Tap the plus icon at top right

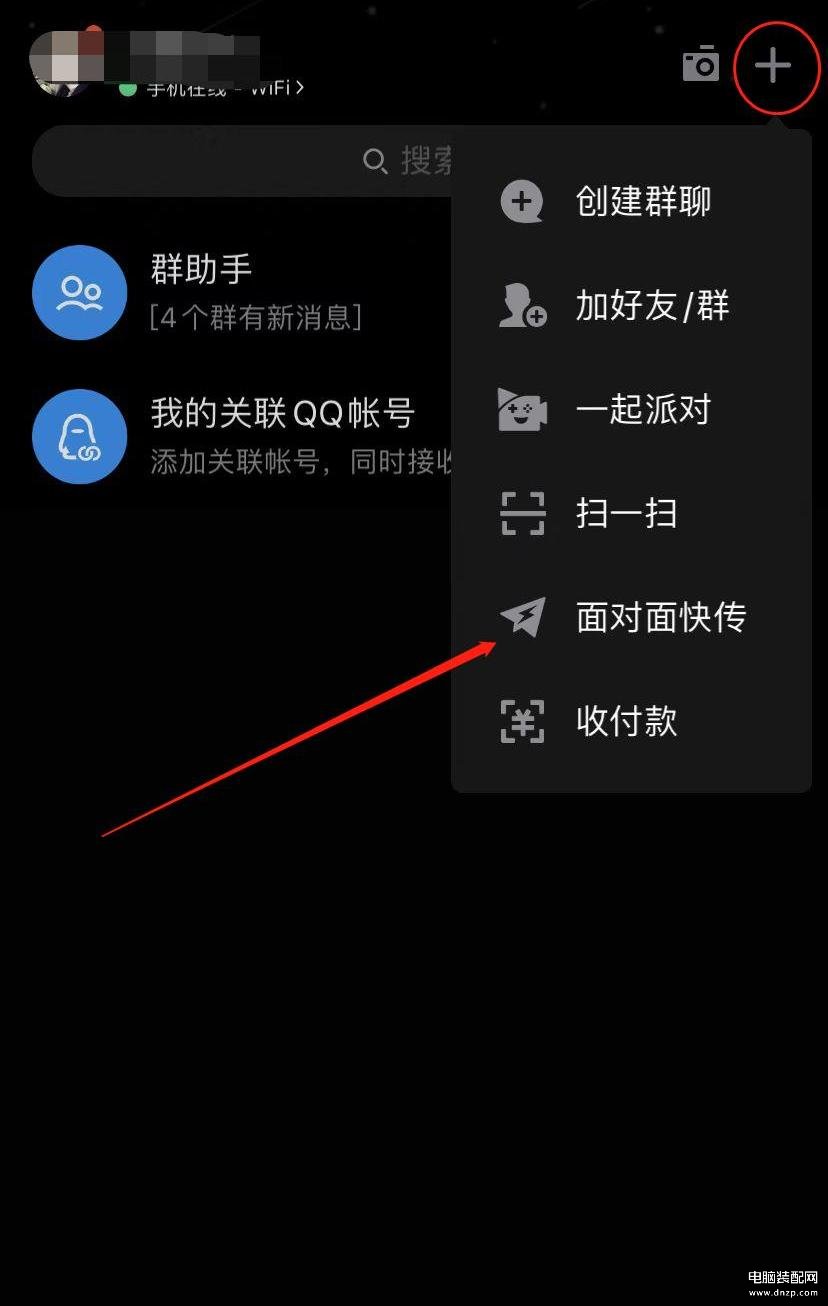click(x=772, y=66)
